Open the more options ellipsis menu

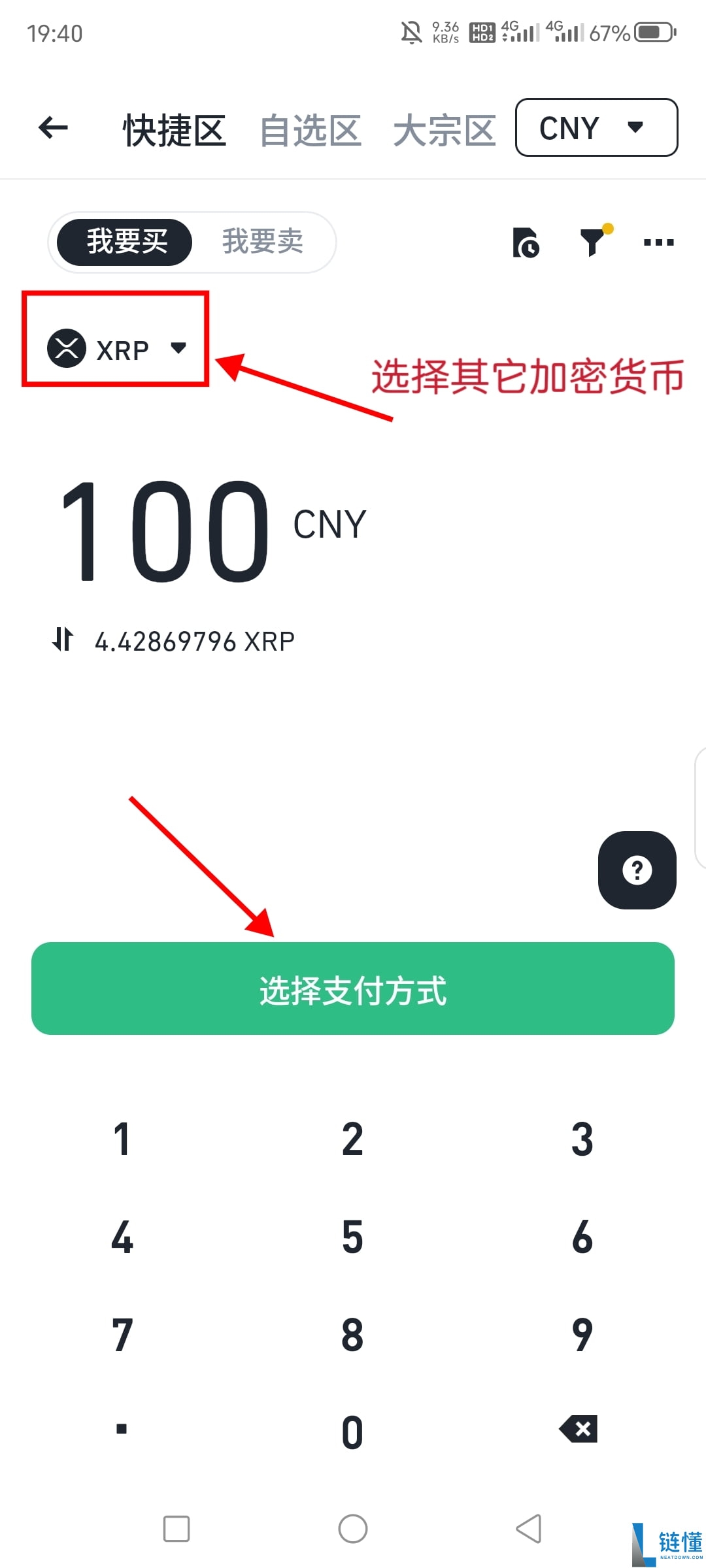[x=658, y=242]
